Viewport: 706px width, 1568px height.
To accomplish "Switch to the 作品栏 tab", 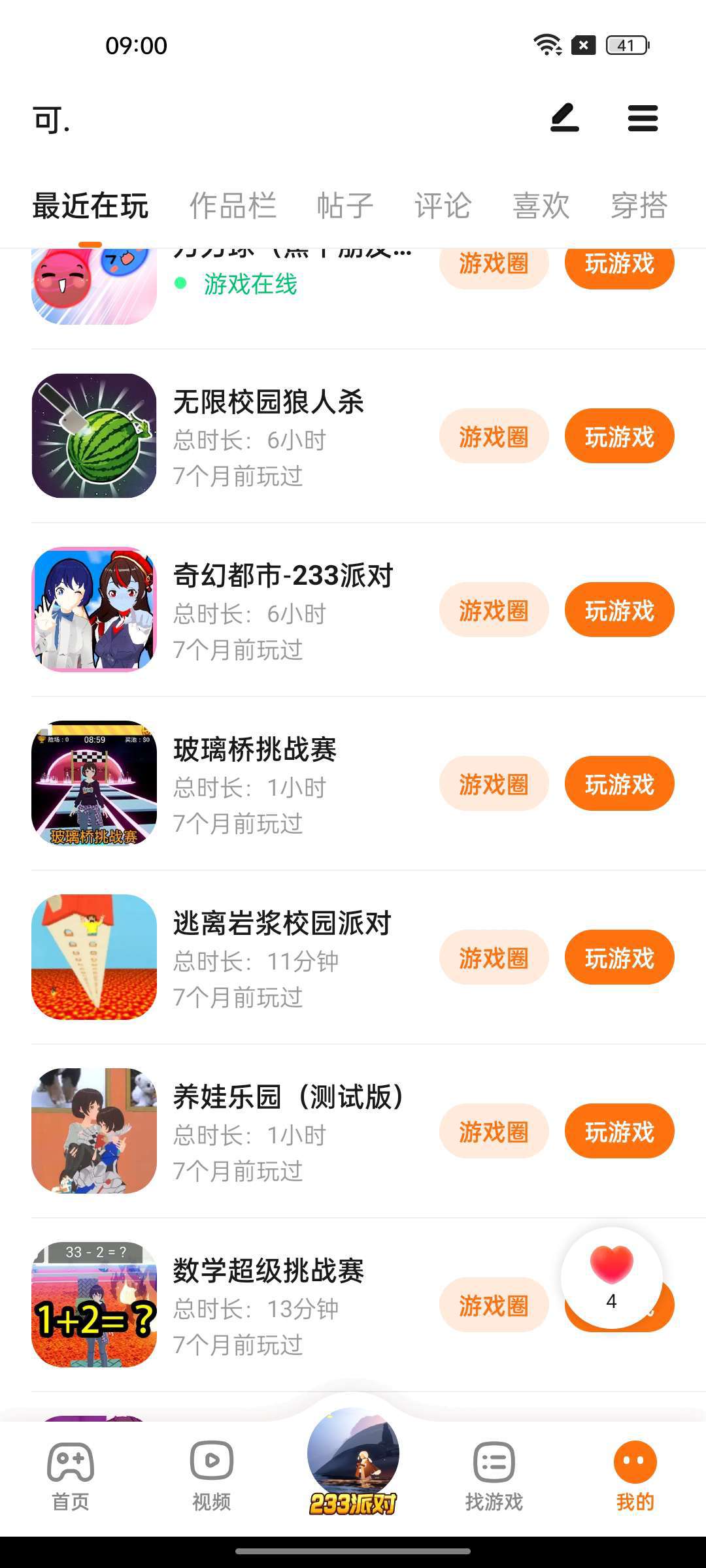I will [x=233, y=206].
